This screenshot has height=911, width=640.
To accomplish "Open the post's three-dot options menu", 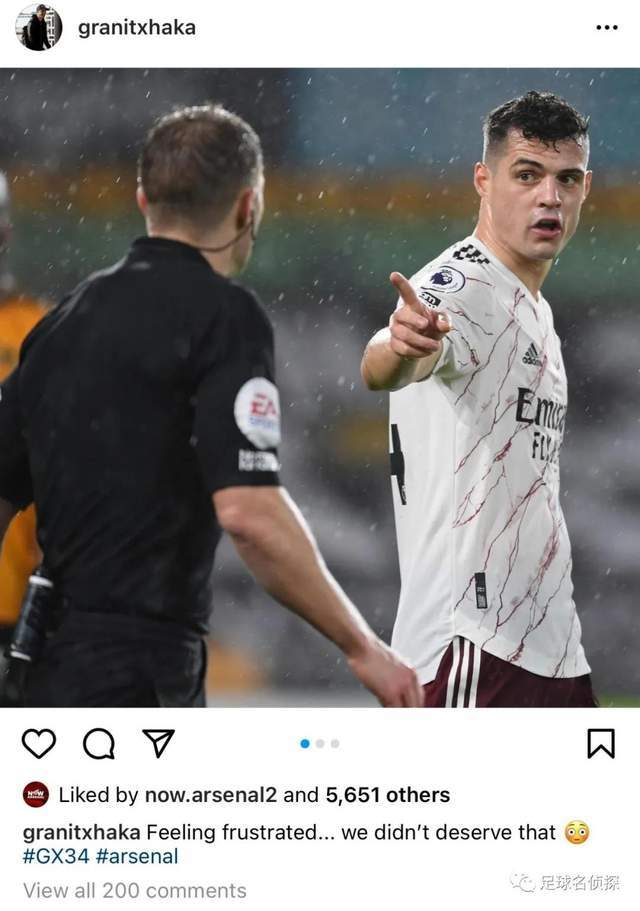I will point(606,28).
